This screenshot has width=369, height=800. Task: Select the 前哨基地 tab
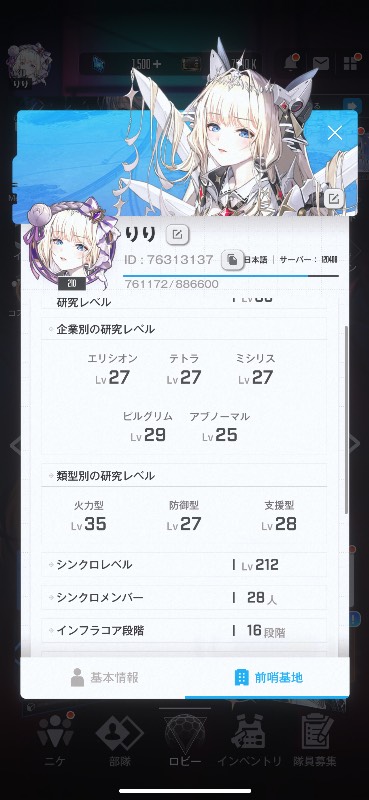click(267, 678)
